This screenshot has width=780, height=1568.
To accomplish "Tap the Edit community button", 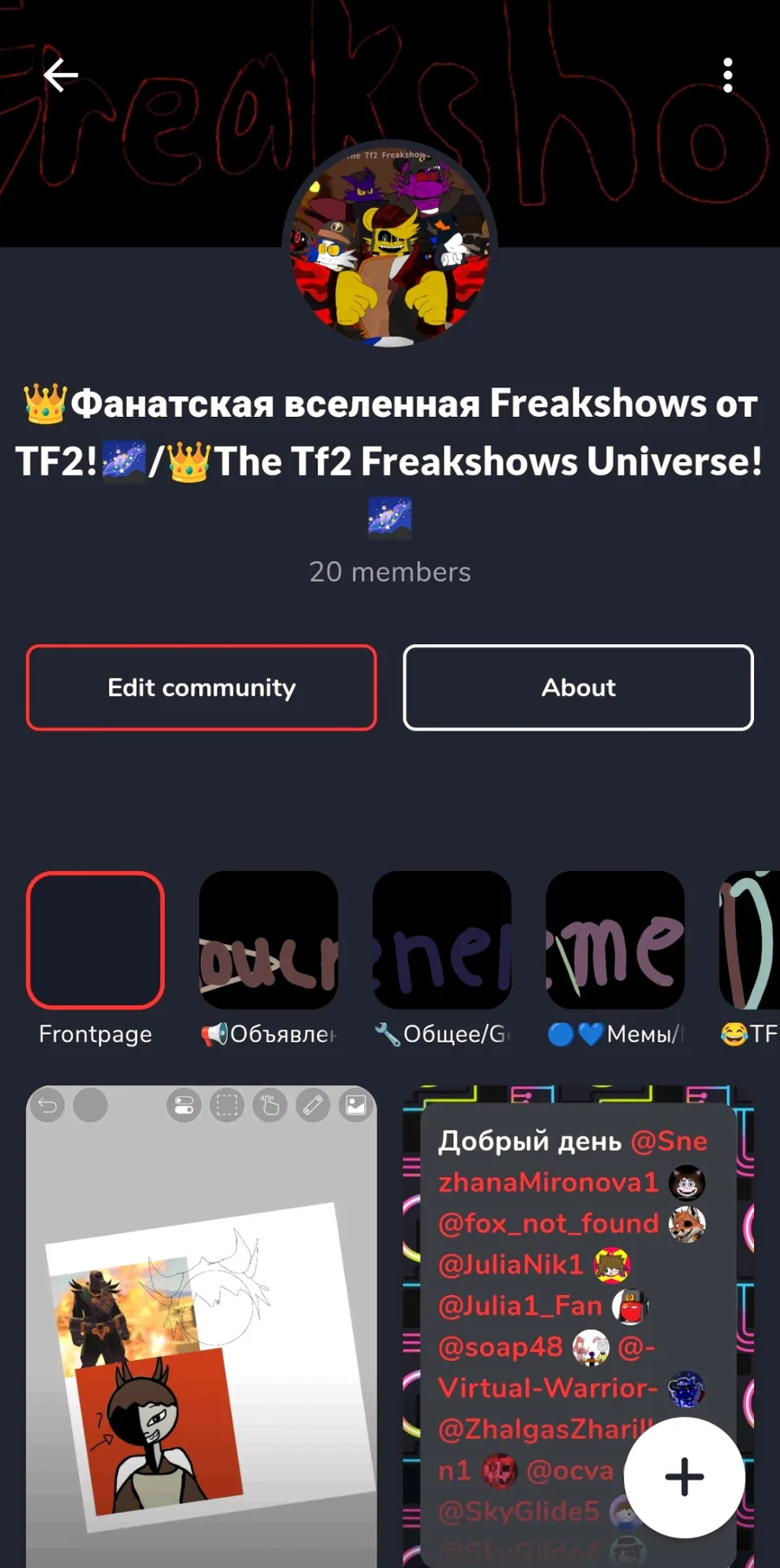I will (x=201, y=687).
